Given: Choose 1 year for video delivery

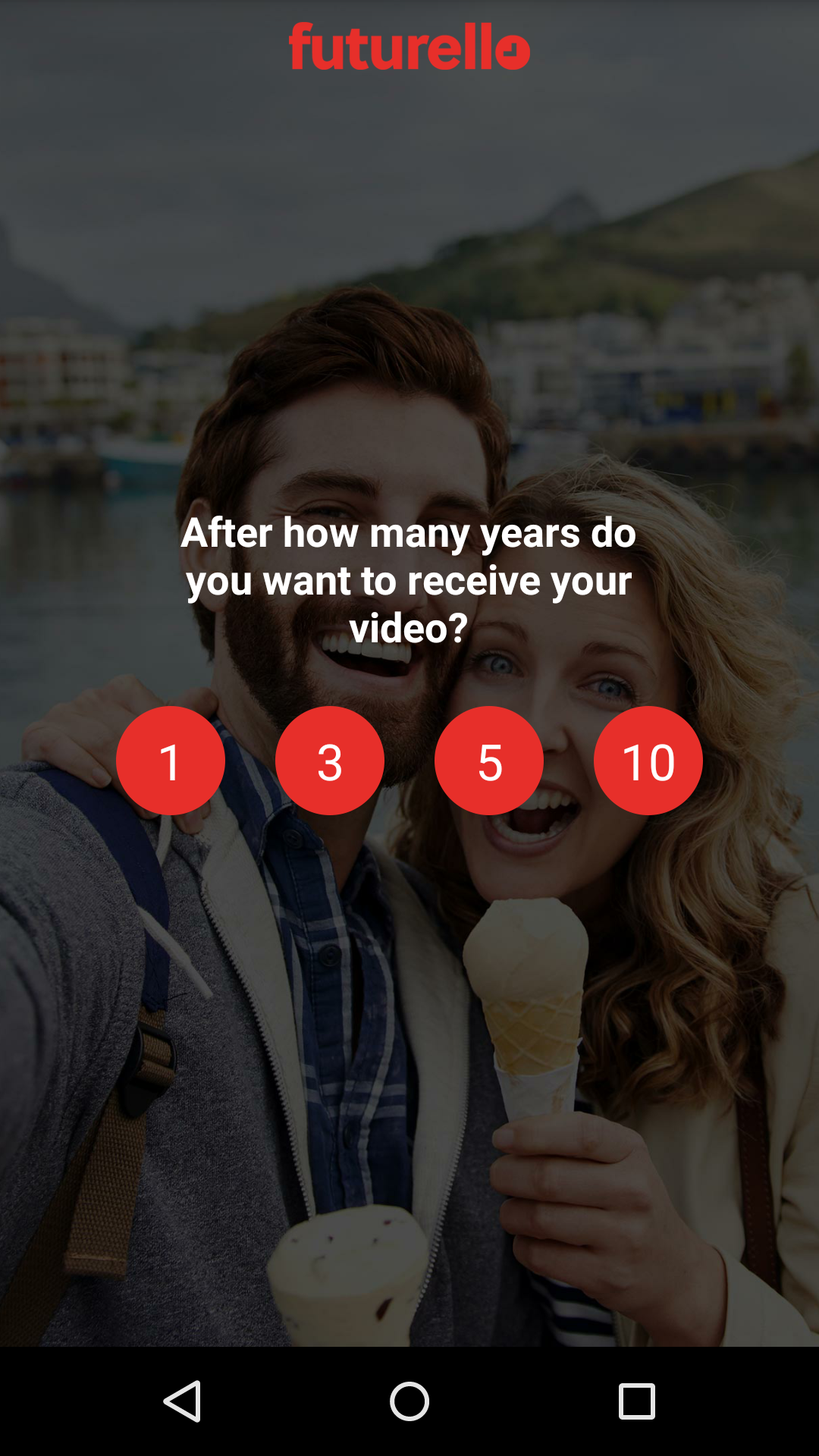Looking at the screenshot, I should [171, 761].
